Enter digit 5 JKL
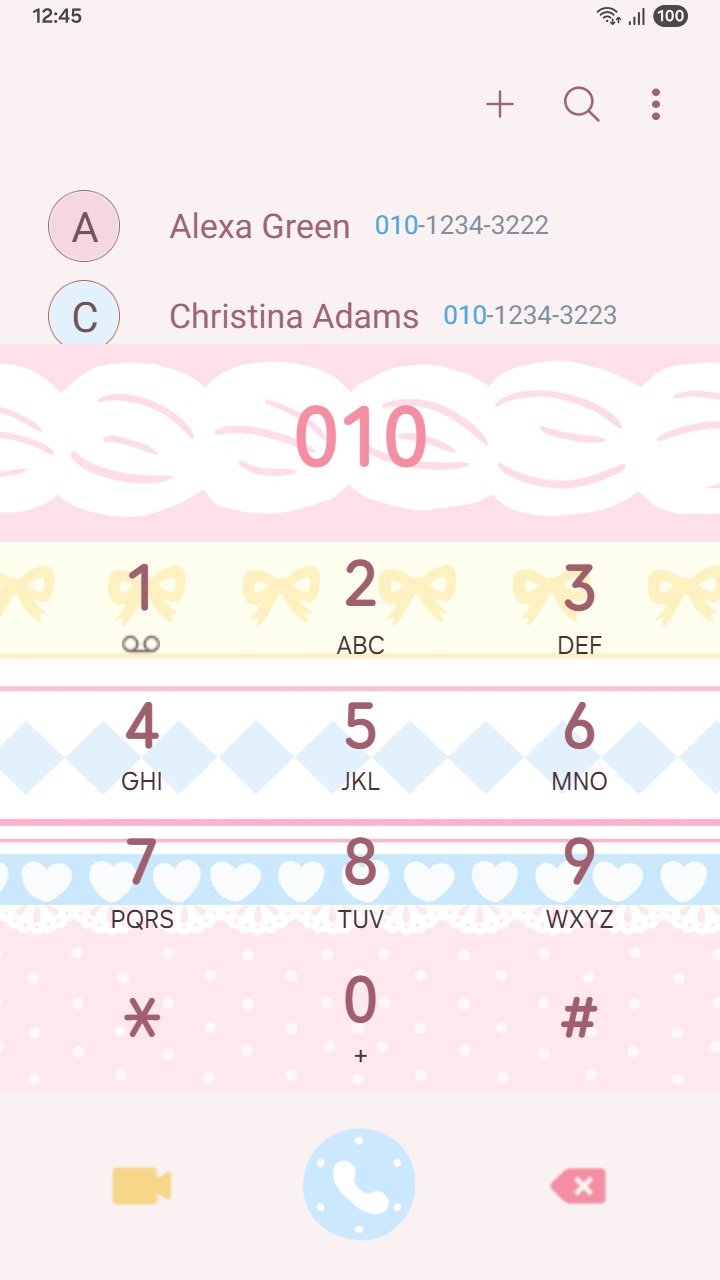This screenshot has height=1280, width=720. 360,743
